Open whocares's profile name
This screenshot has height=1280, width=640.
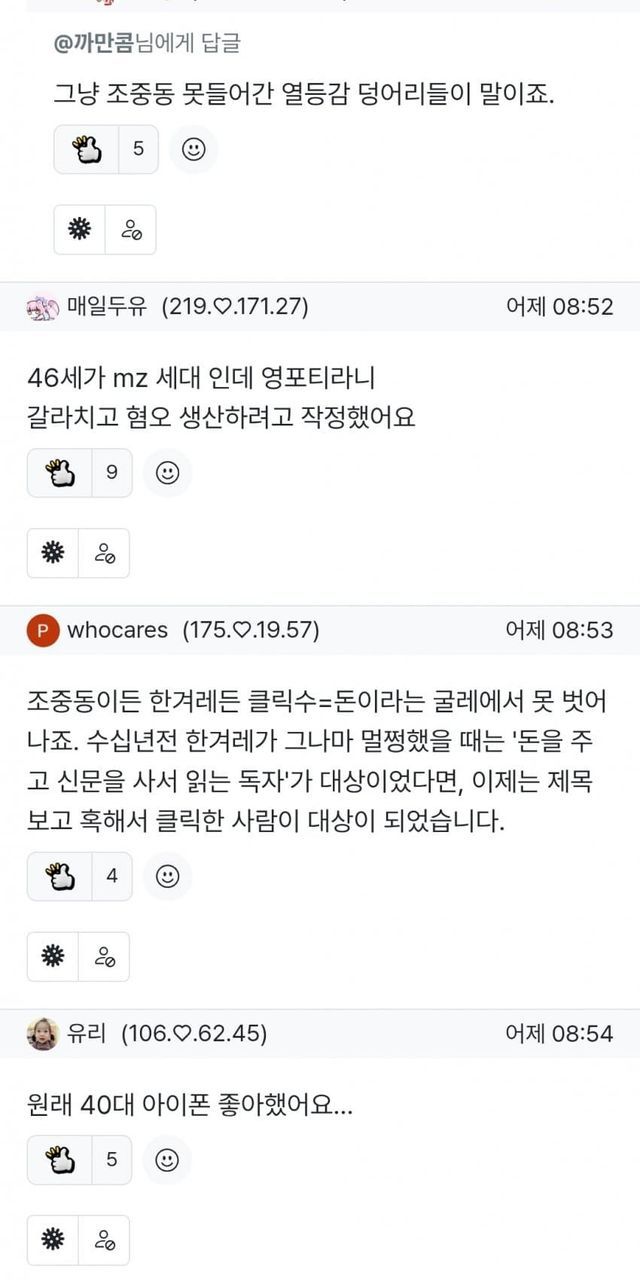[117, 630]
